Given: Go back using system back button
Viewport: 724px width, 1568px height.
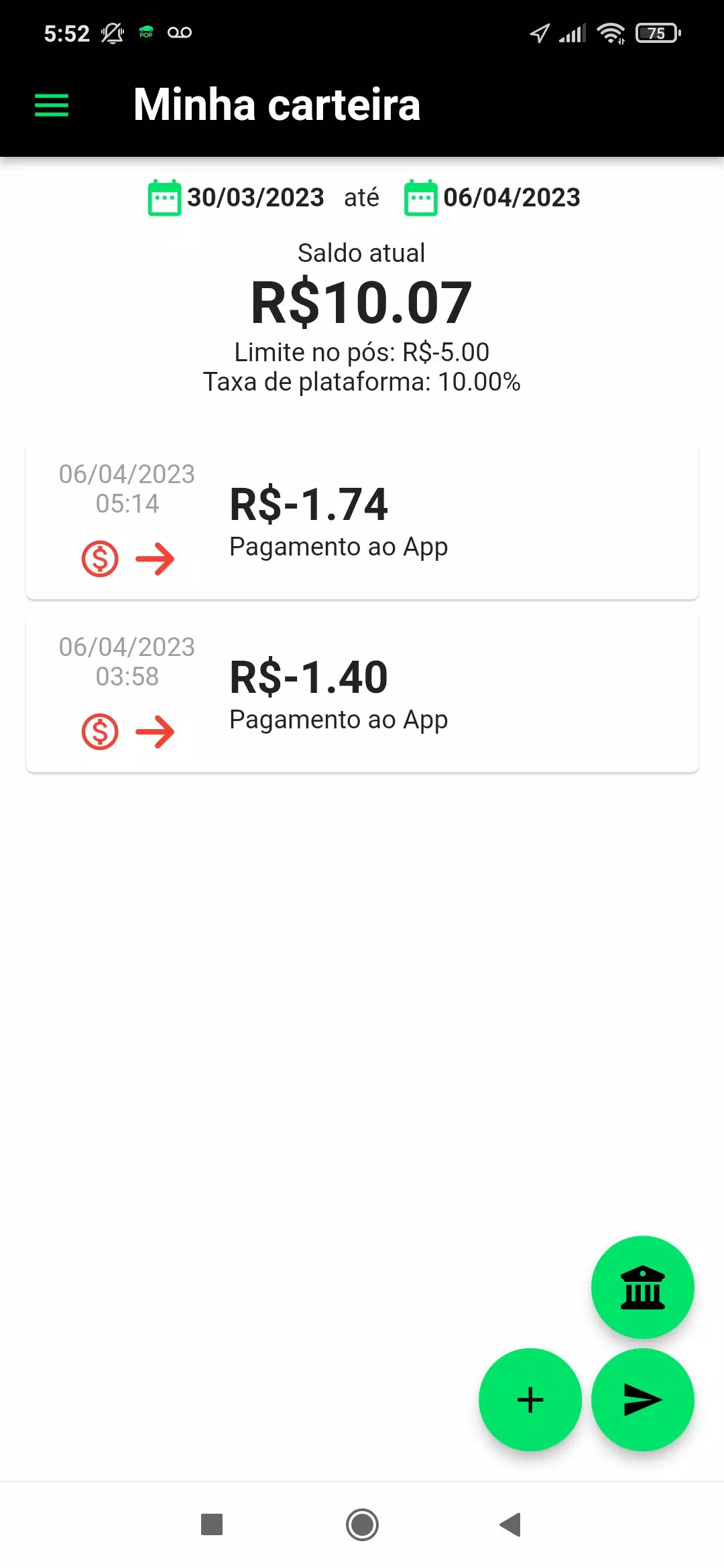Looking at the screenshot, I should pos(511,1524).
